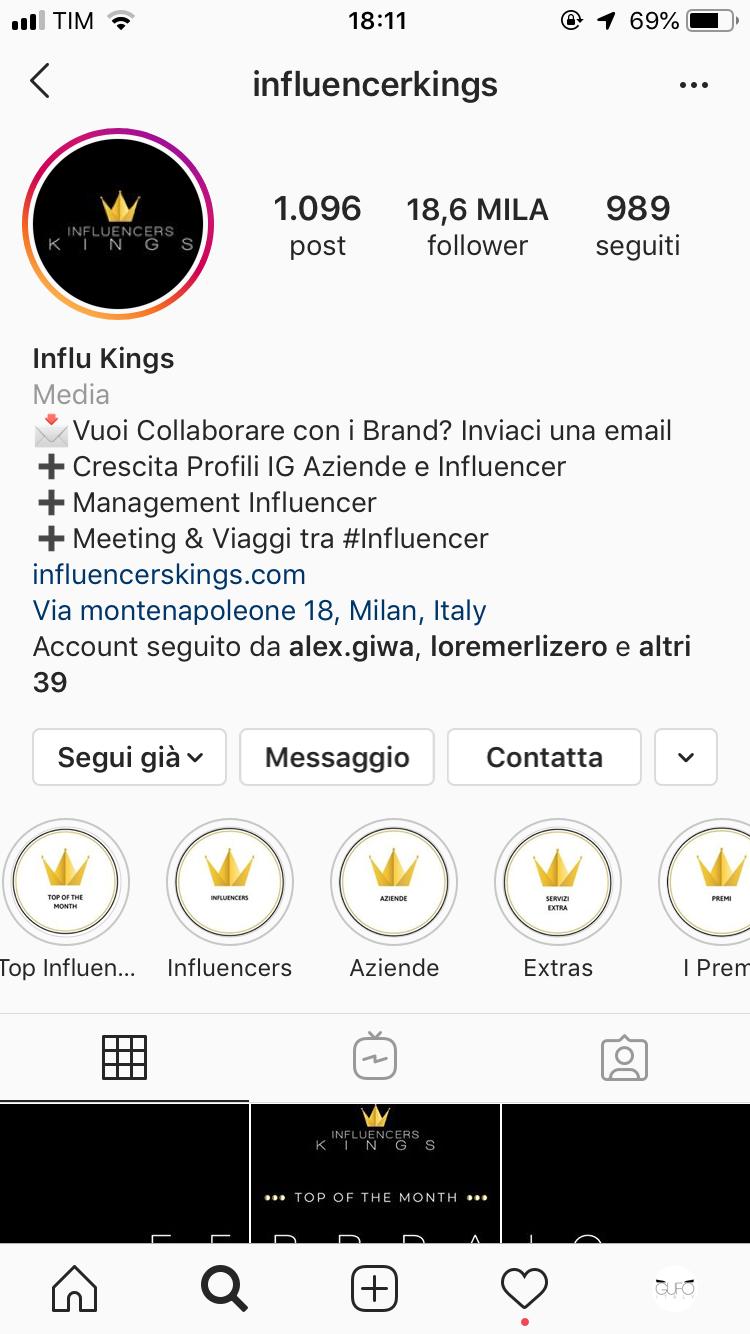Open the Influencers story highlight
Image resolution: width=750 pixels, height=1334 pixels.
pos(230,882)
